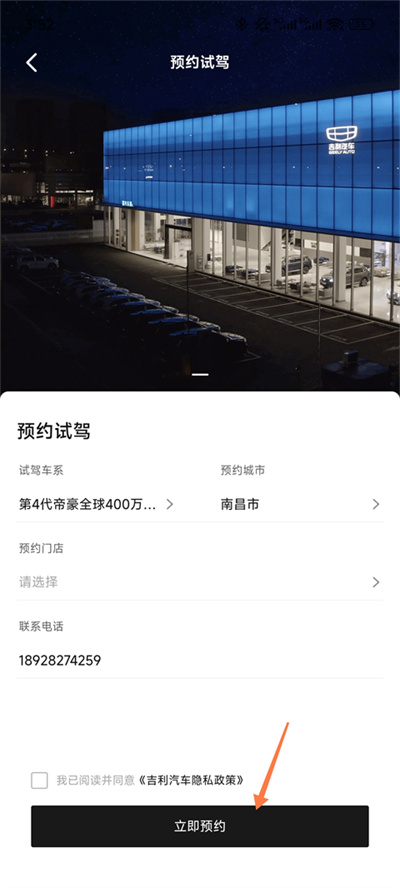Image resolution: width=400 pixels, height=888 pixels.
Task: Check the privacy policy agreement box
Action: (x=40, y=780)
